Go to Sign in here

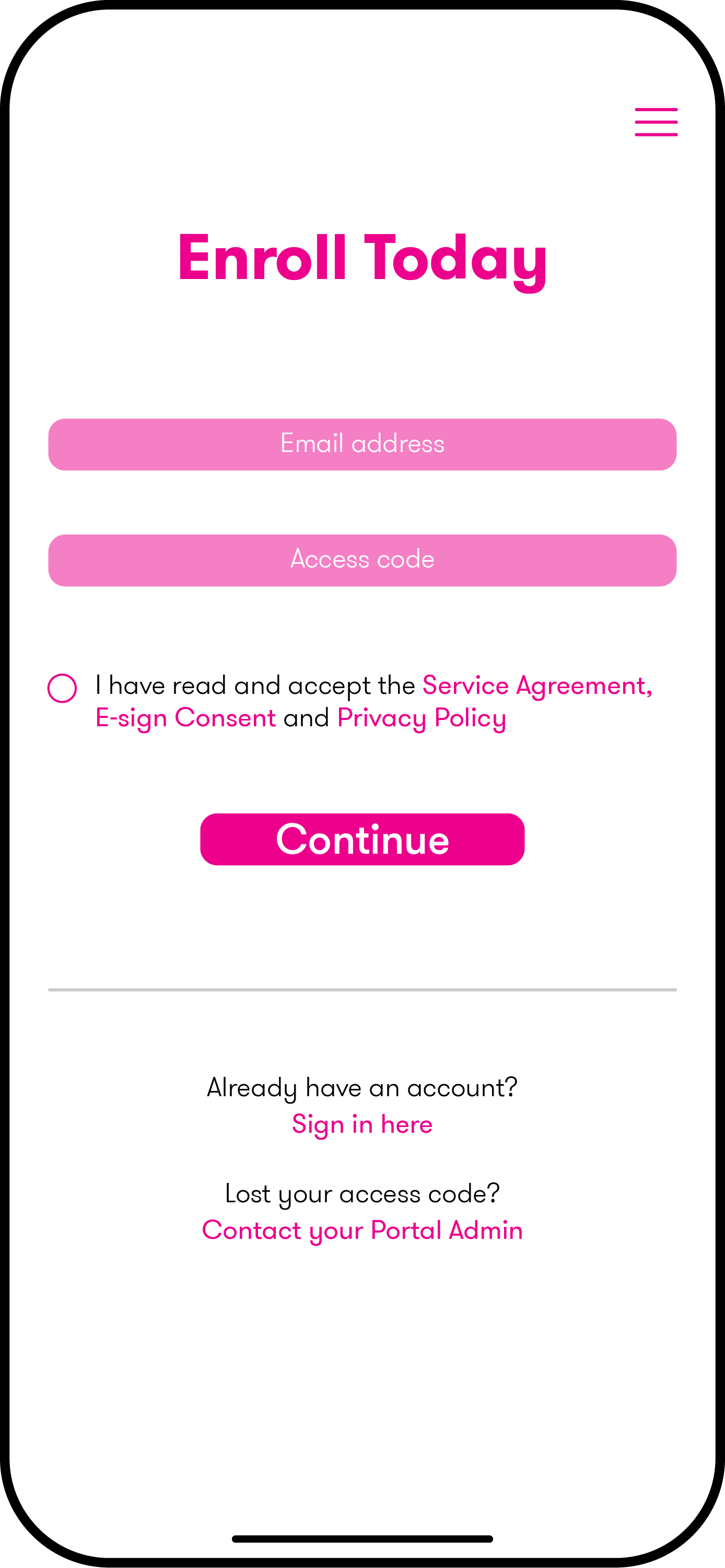pos(362,1124)
